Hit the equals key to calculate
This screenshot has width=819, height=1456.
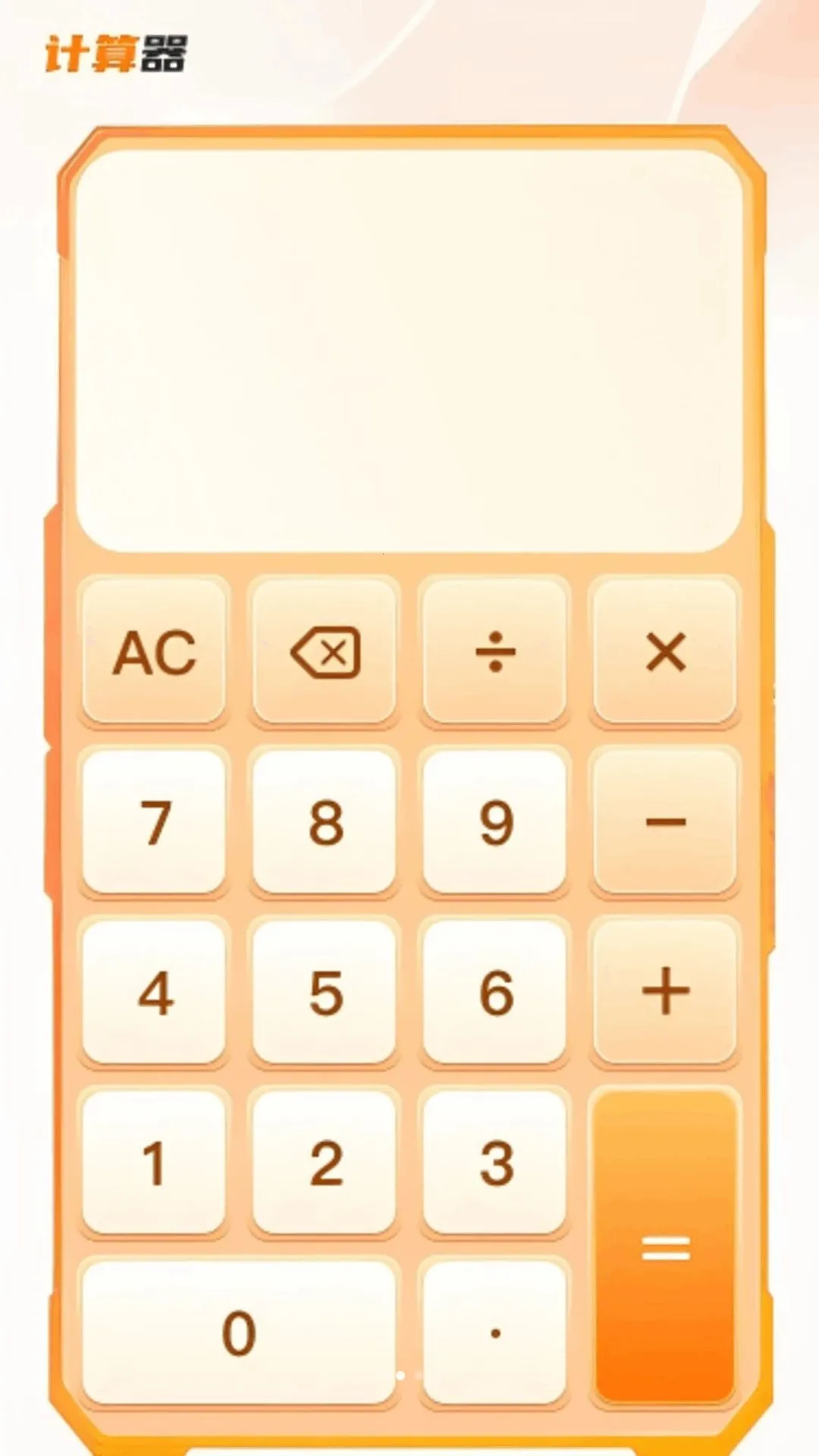click(666, 1247)
